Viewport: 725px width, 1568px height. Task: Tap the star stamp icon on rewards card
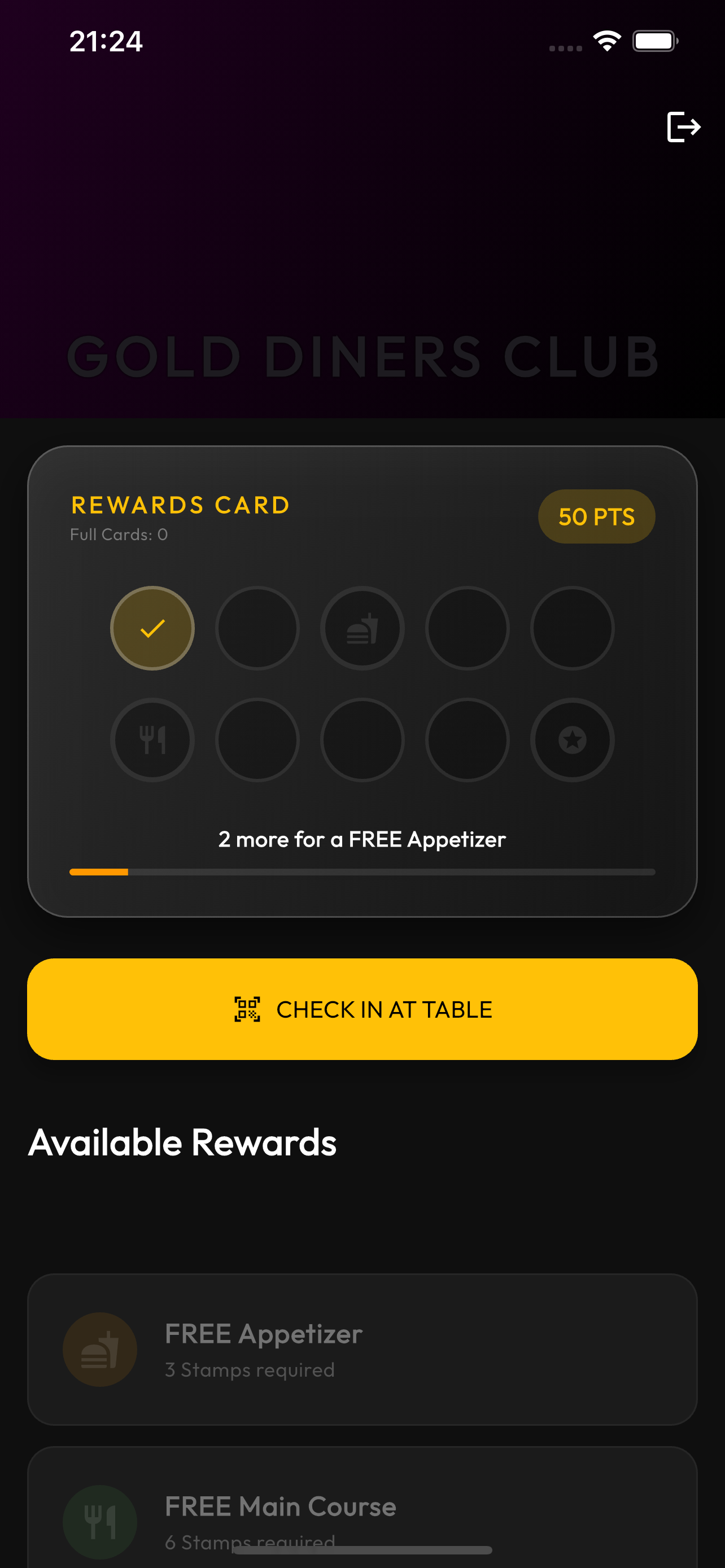[x=571, y=740]
